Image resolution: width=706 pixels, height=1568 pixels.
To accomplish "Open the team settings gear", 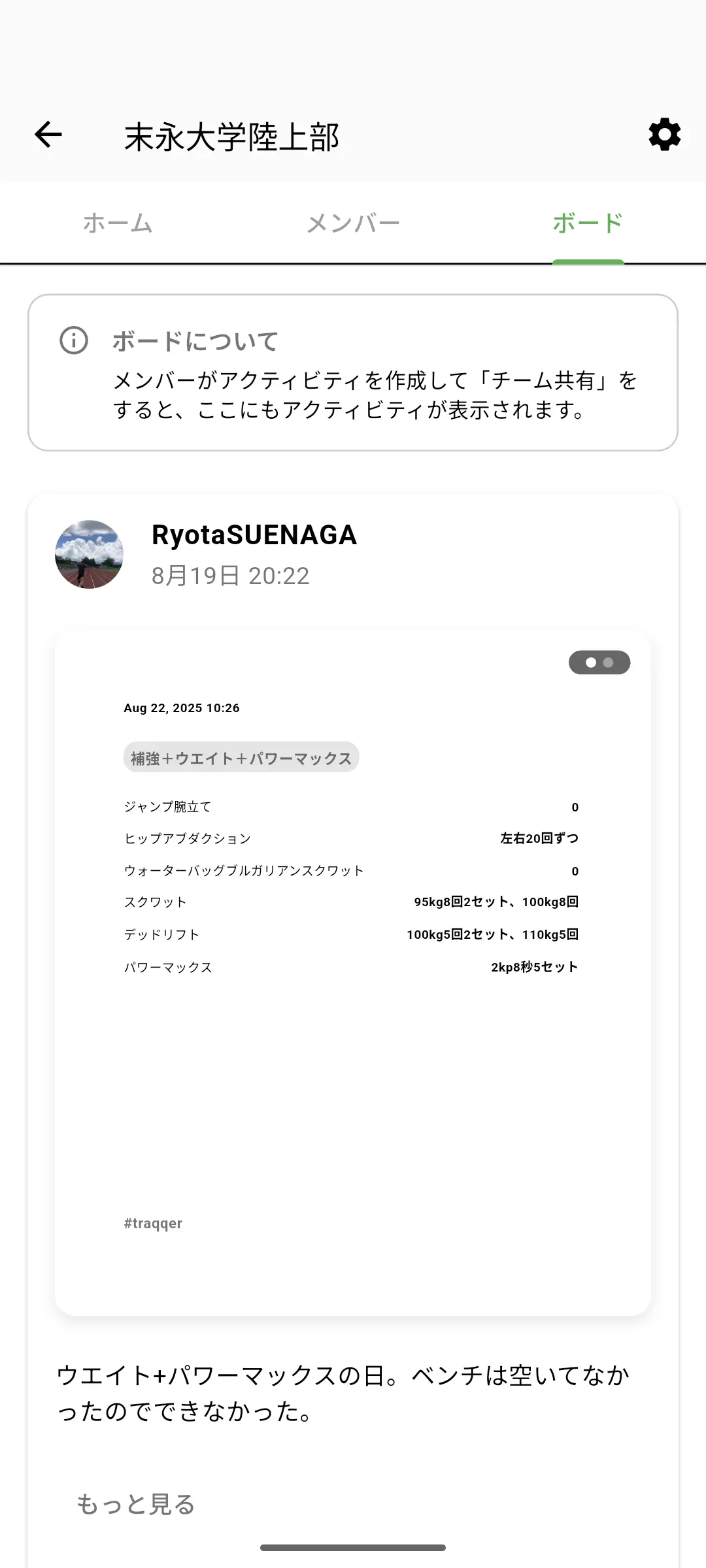I will coord(664,135).
